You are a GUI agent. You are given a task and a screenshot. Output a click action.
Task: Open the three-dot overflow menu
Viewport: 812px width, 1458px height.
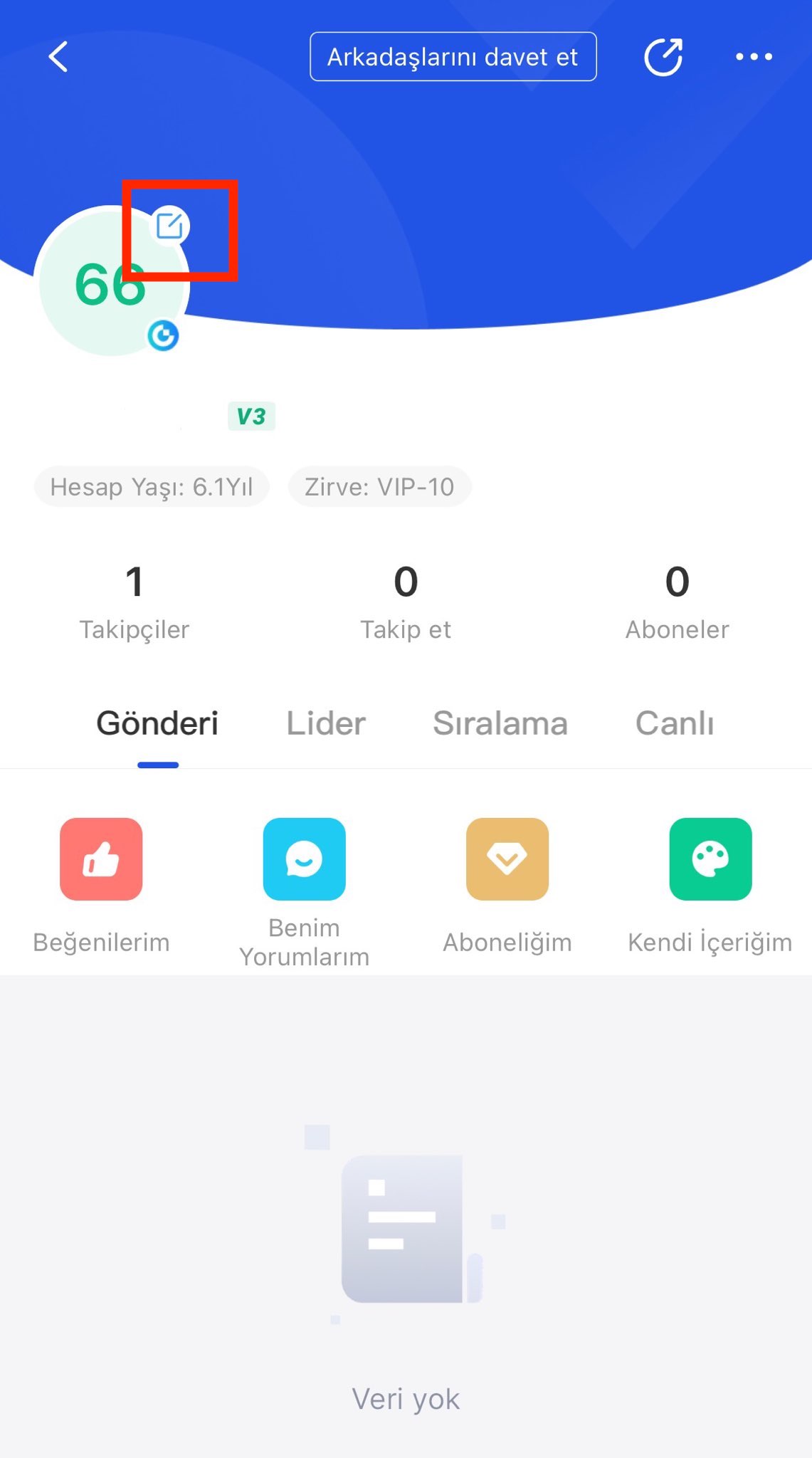[754, 57]
